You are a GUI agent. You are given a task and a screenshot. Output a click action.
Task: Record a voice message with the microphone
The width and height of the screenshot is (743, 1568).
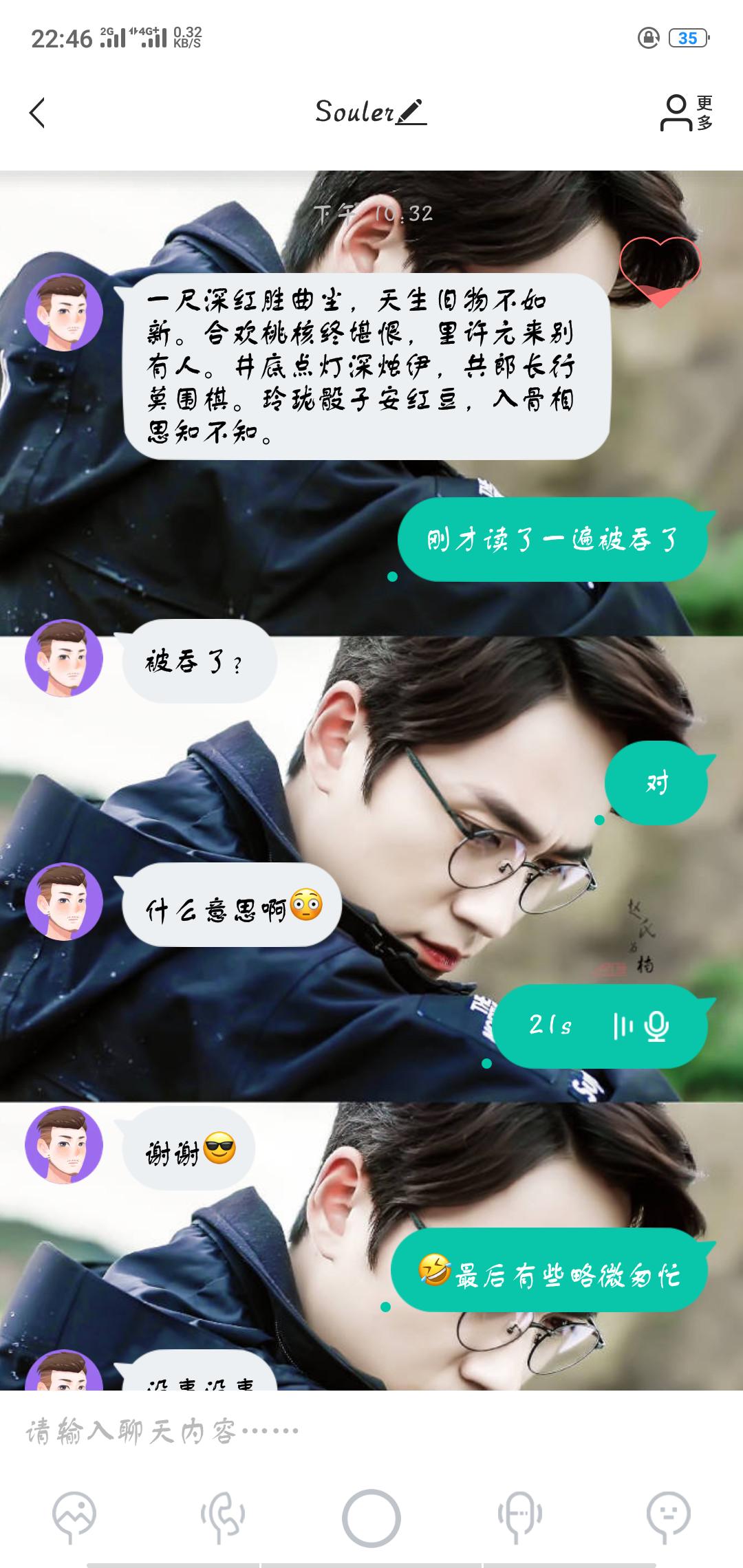point(520,1516)
